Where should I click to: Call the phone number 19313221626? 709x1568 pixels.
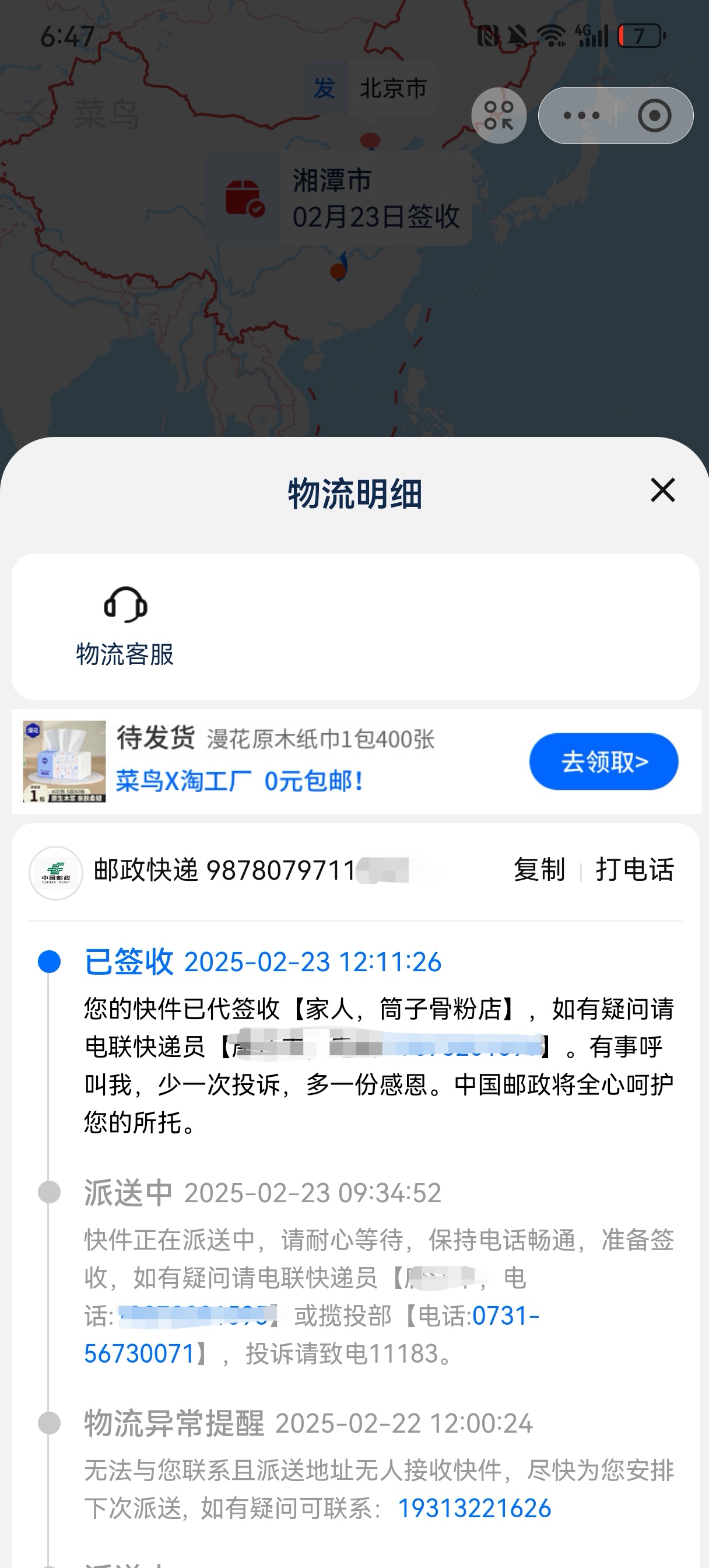tap(474, 1508)
